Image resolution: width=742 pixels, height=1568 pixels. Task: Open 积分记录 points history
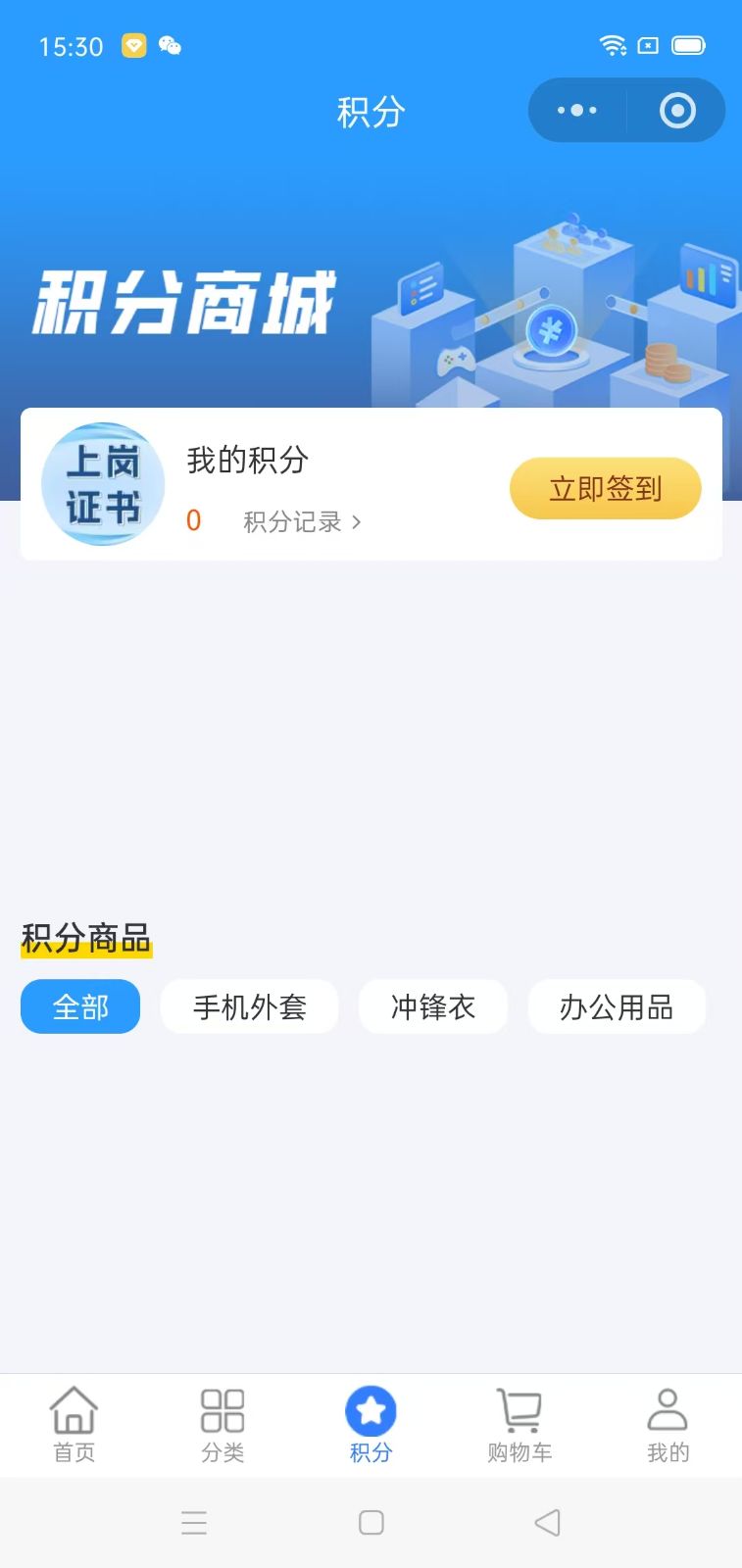tap(302, 521)
